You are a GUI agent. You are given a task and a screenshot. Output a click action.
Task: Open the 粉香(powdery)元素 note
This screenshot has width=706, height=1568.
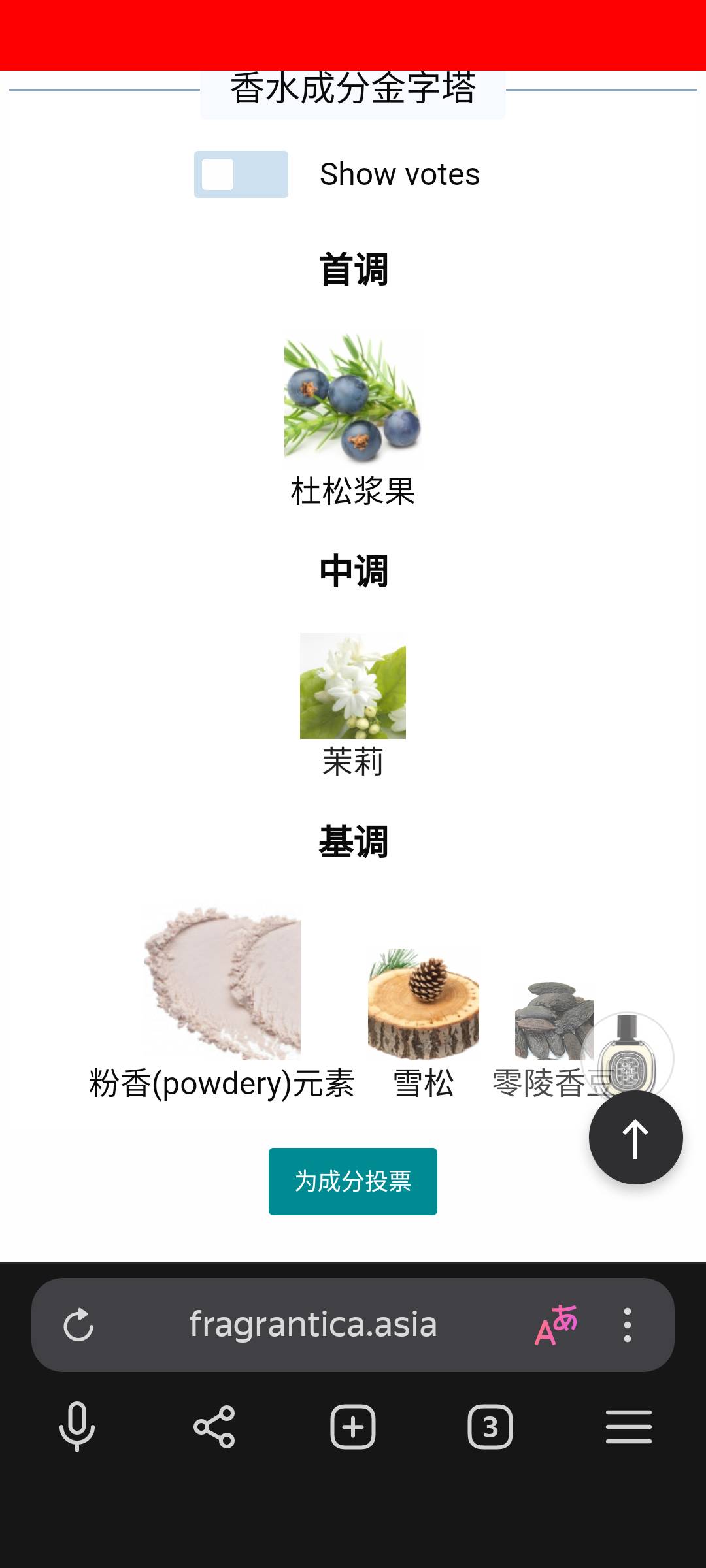(222, 1000)
